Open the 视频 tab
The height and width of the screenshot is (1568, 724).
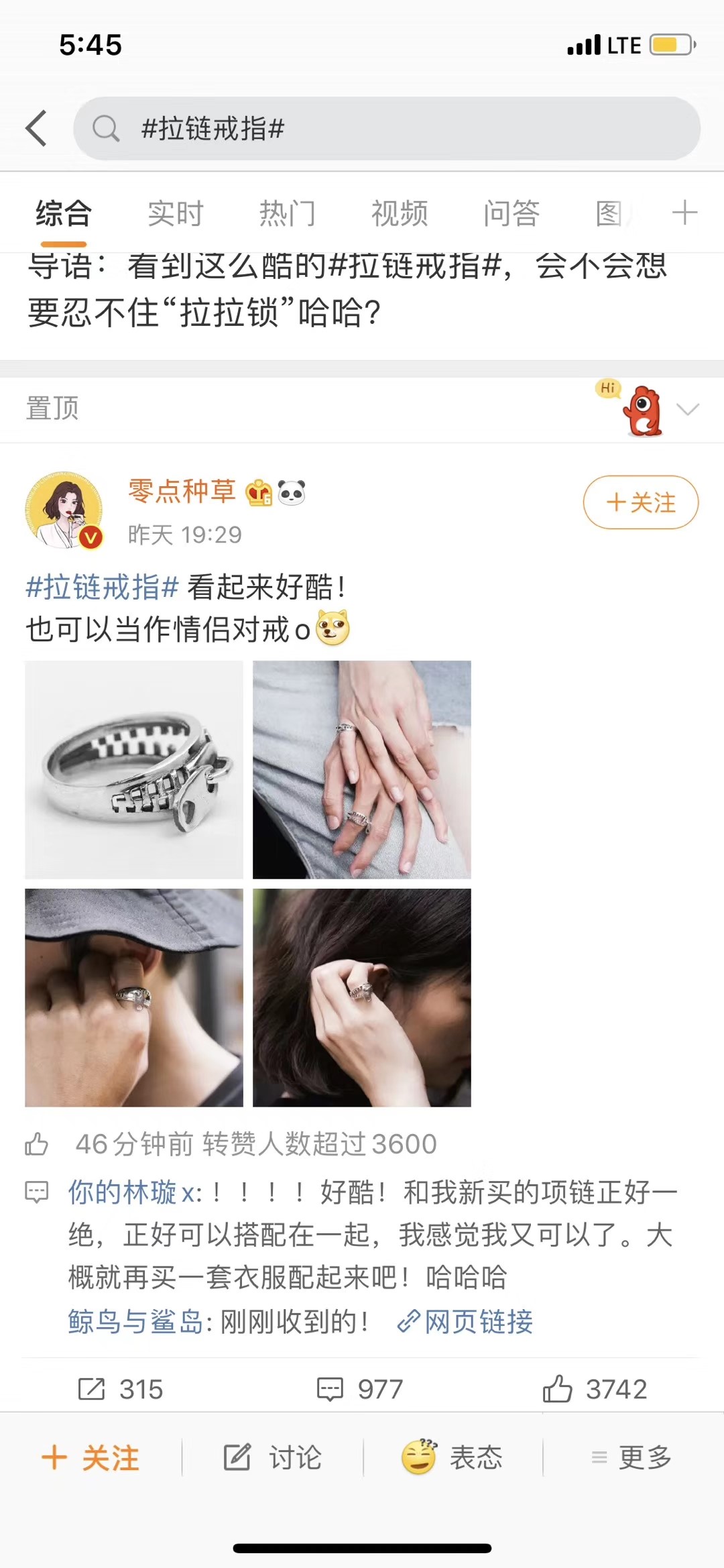click(x=399, y=214)
